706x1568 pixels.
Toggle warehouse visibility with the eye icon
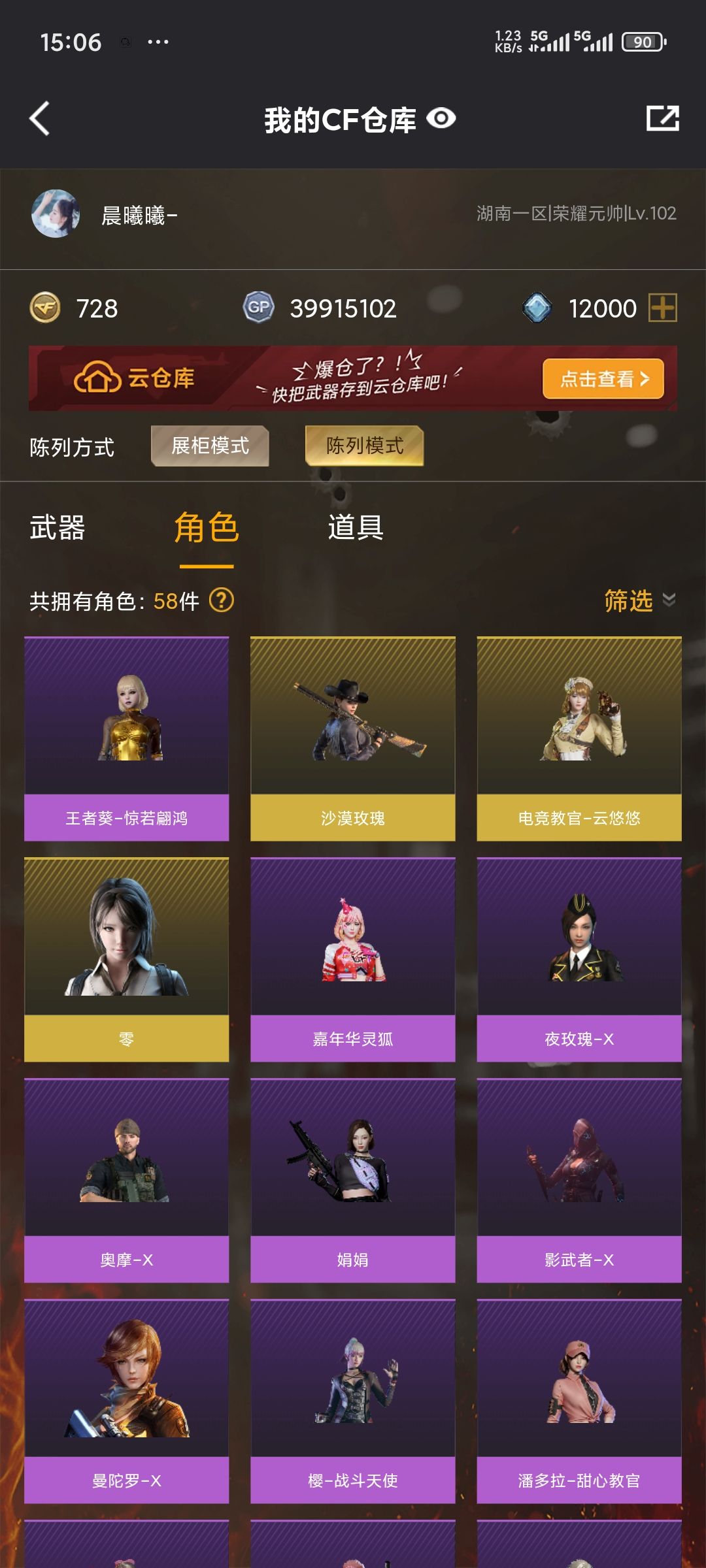[441, 119]
